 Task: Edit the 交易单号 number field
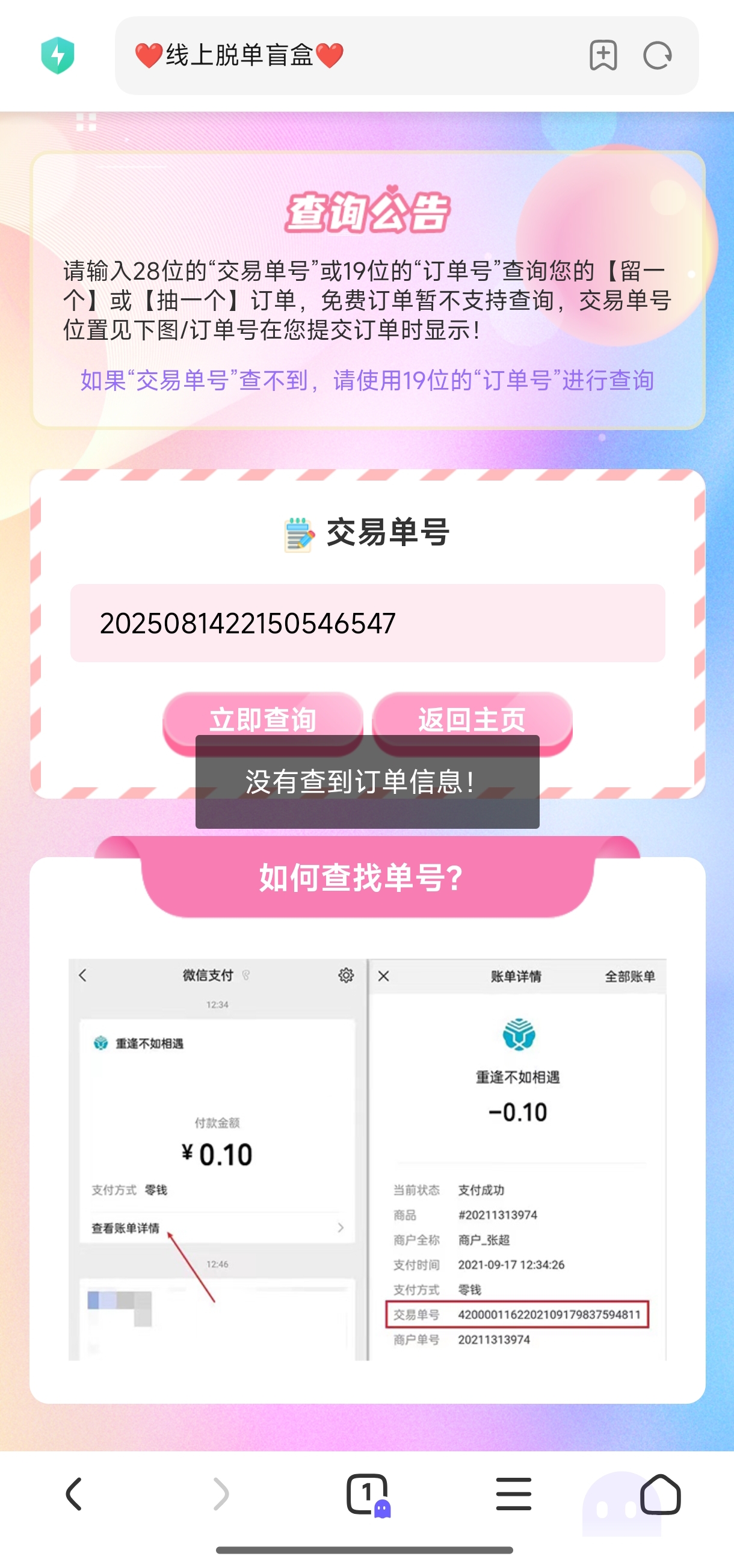[368, 623]
